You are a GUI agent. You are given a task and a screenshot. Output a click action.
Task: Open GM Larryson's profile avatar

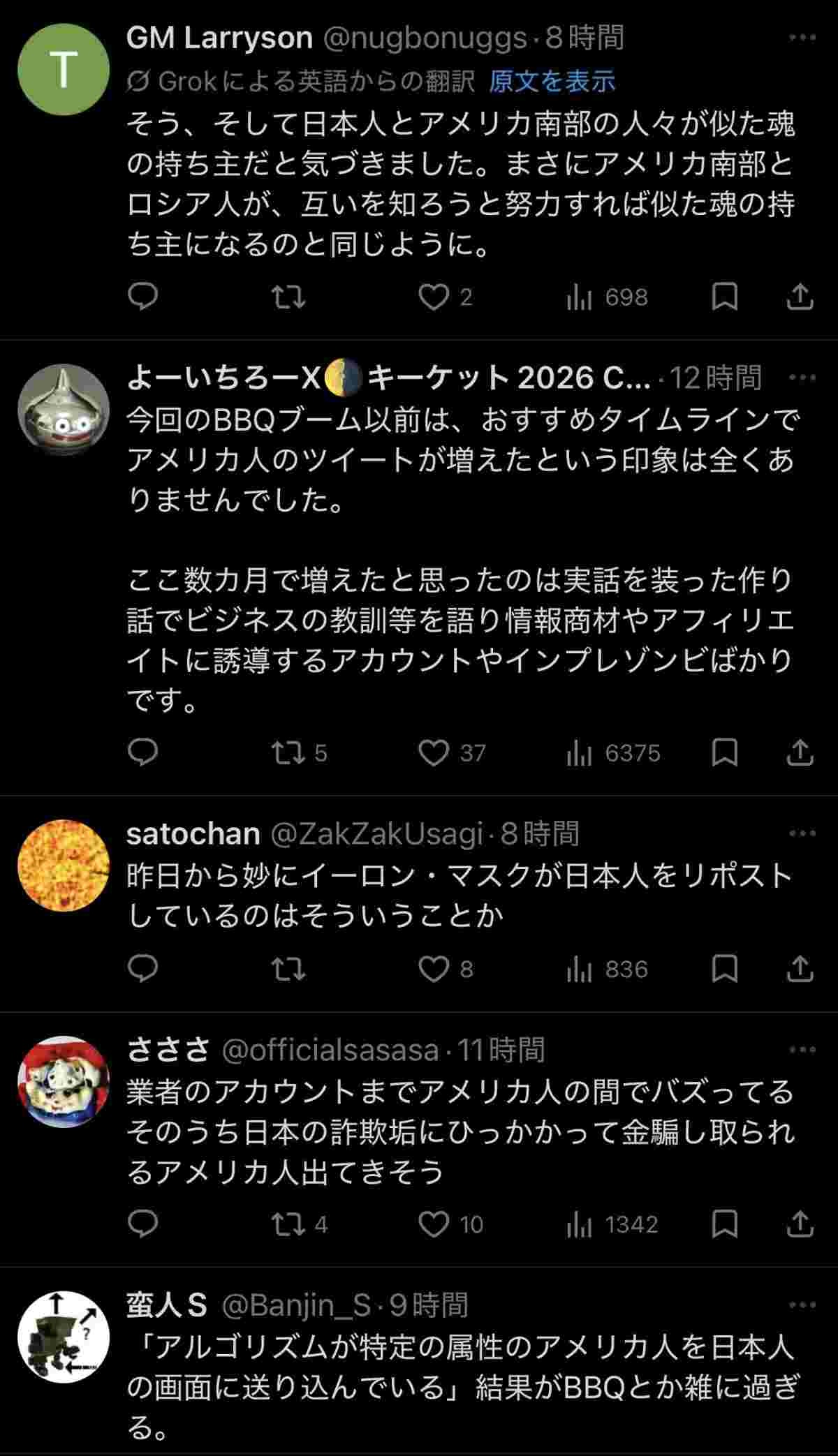click(63, 69)
